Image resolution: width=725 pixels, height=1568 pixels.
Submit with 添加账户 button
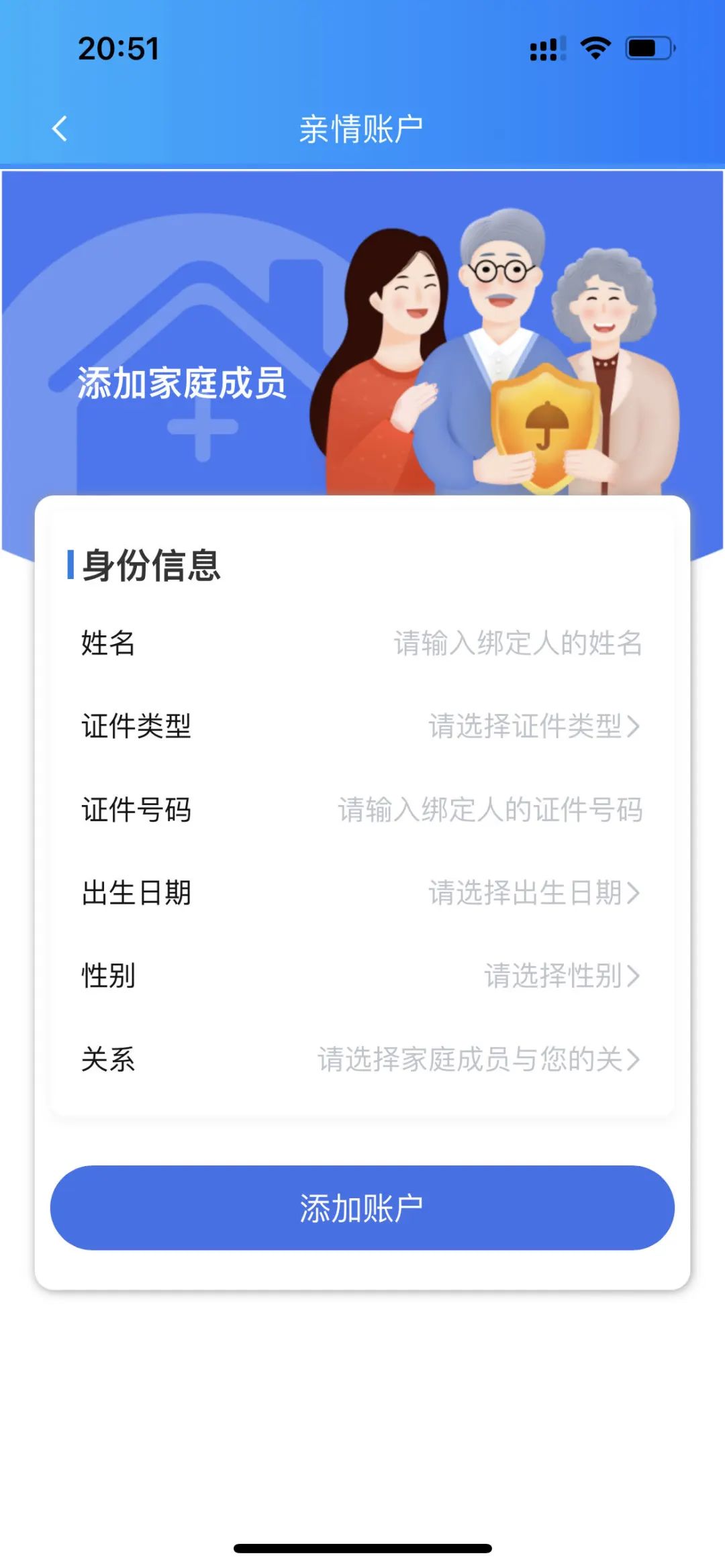362,1208
